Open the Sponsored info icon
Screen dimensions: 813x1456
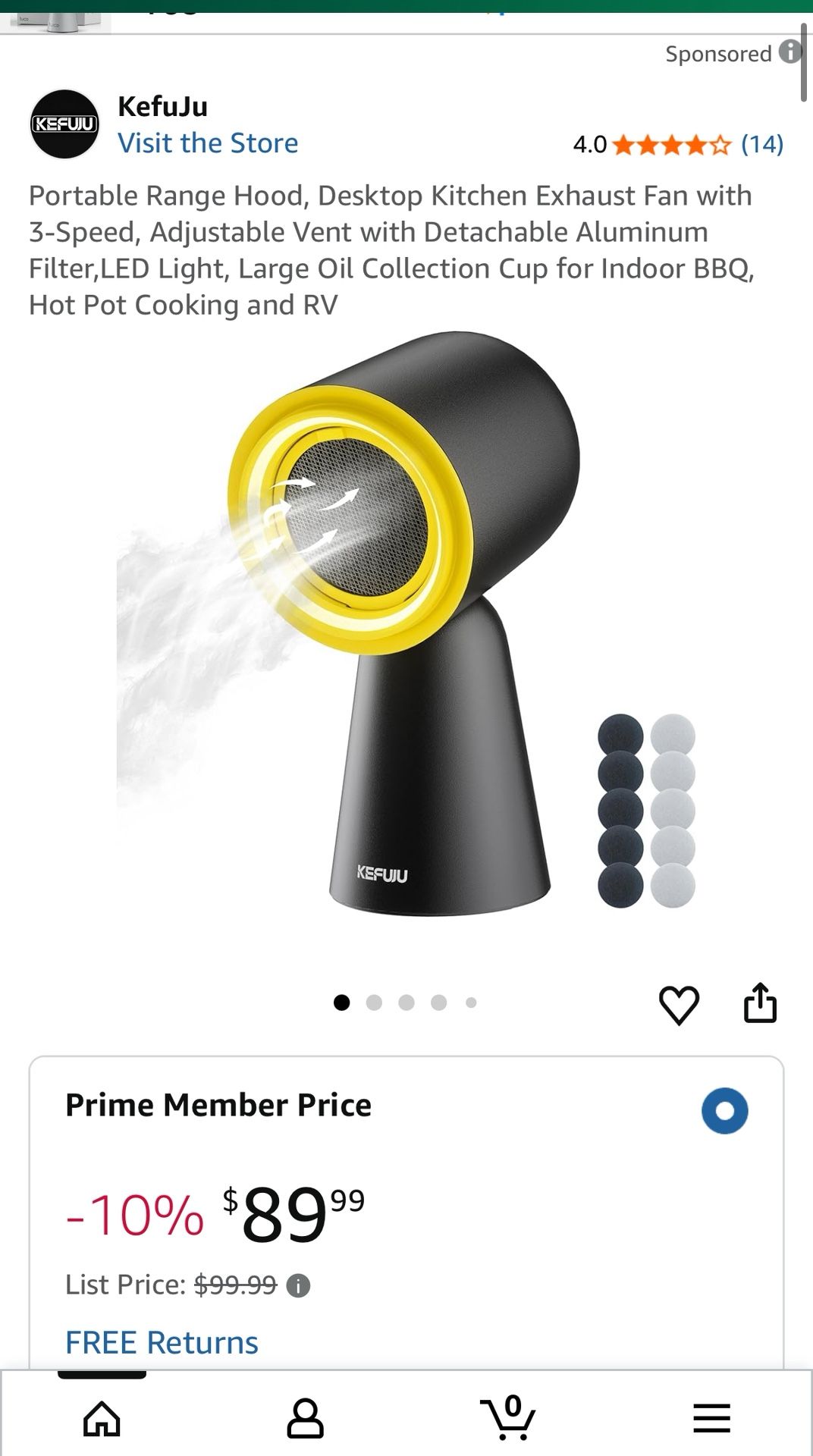point(790,52)
